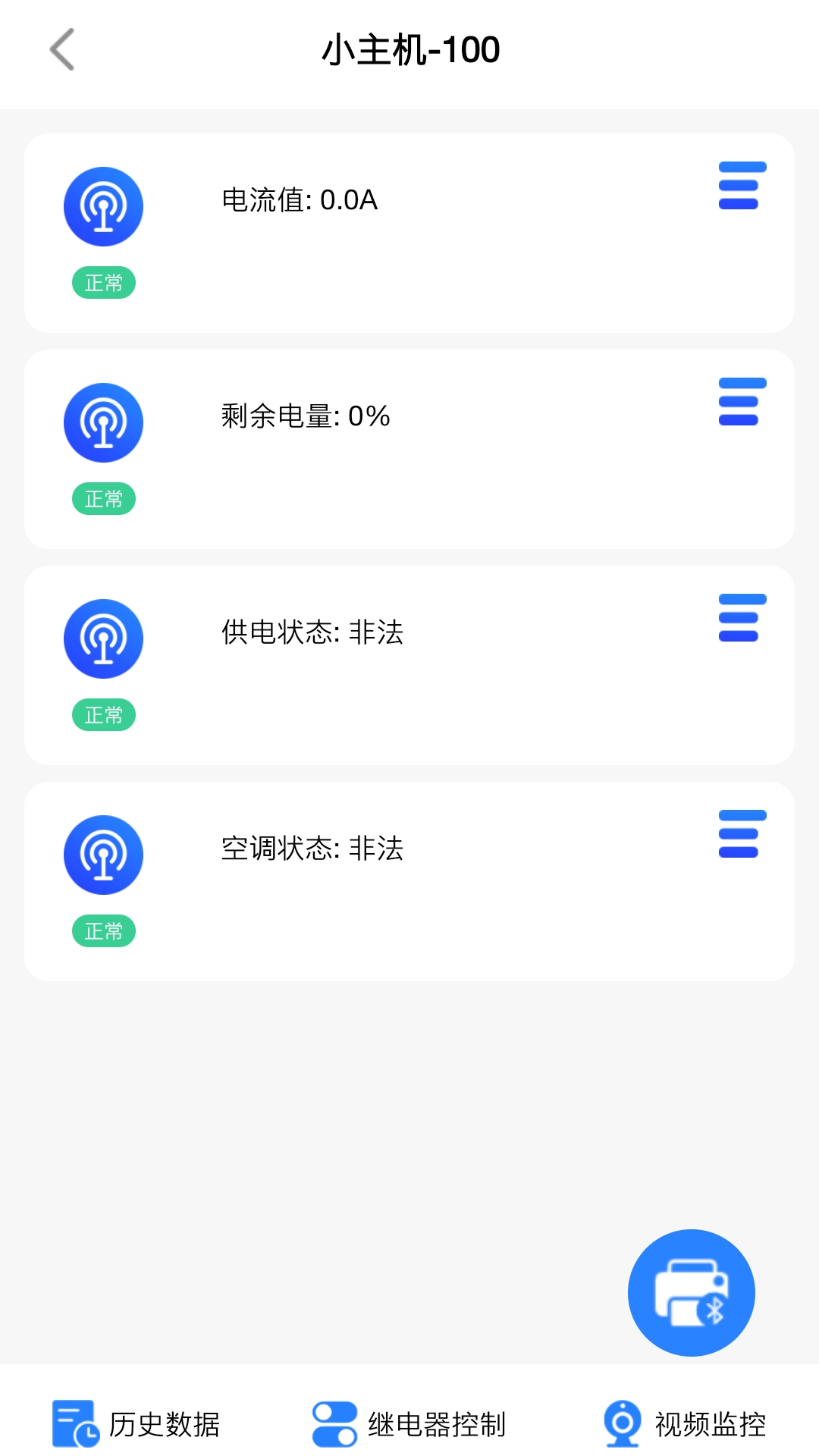Open 历史数据 history data
The image size is (819, 1456).
136,1423
